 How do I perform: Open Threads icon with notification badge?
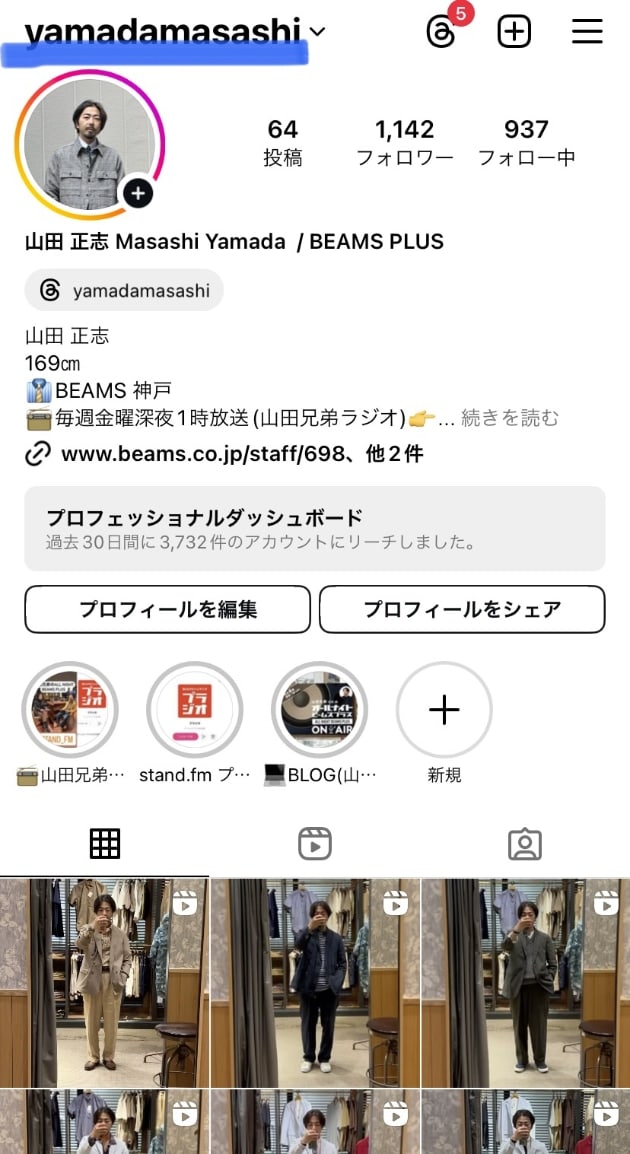pos(441,32)
